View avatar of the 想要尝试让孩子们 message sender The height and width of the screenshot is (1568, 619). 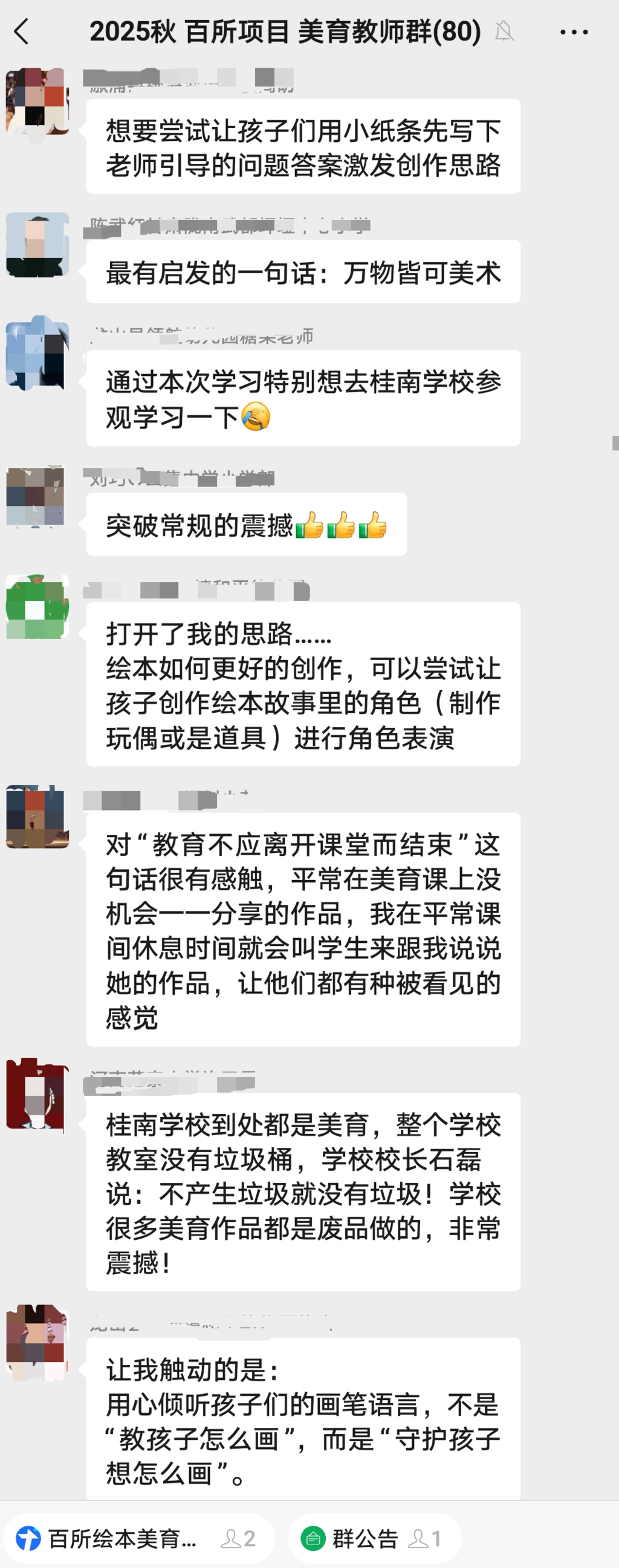click(x=37, y=101)
